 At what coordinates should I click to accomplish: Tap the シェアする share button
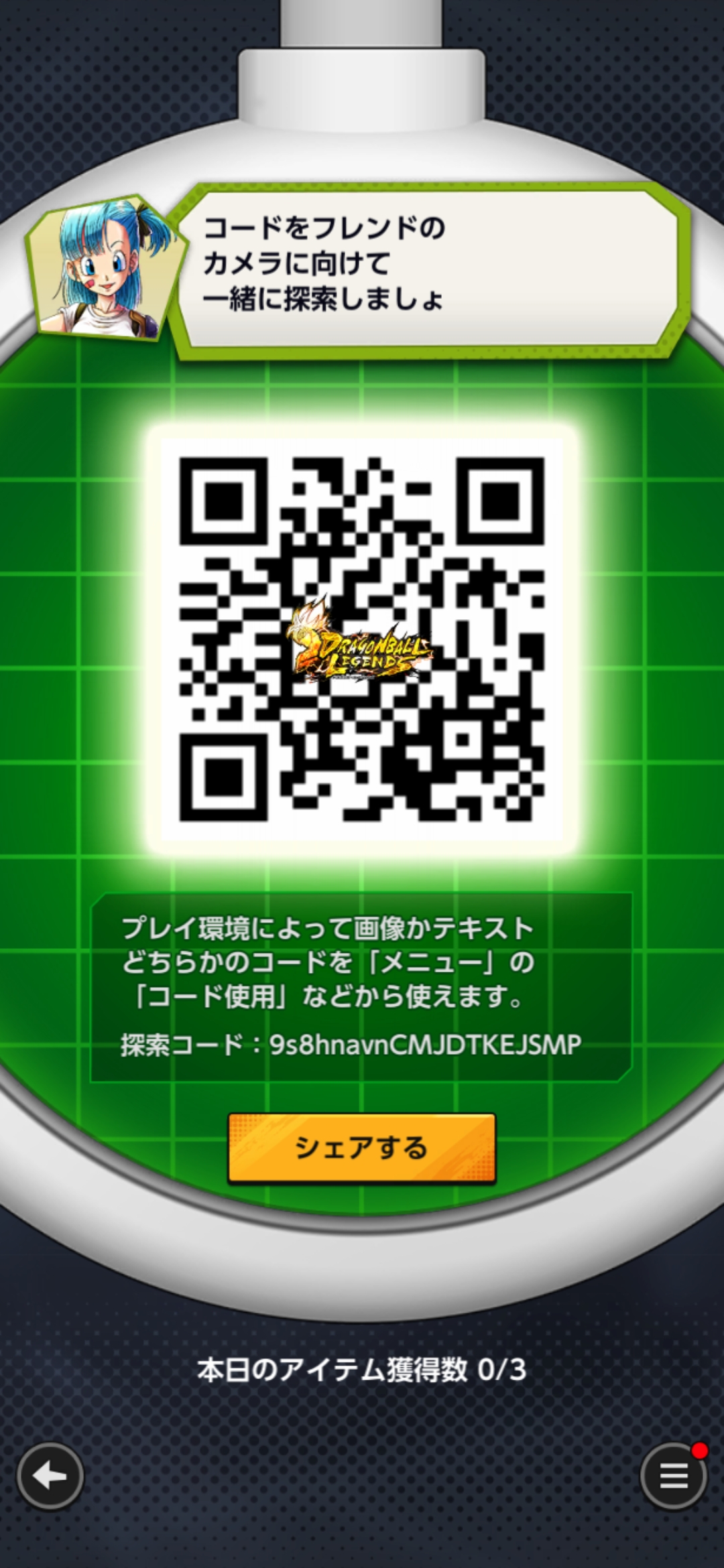click(x=361, y=1148)
